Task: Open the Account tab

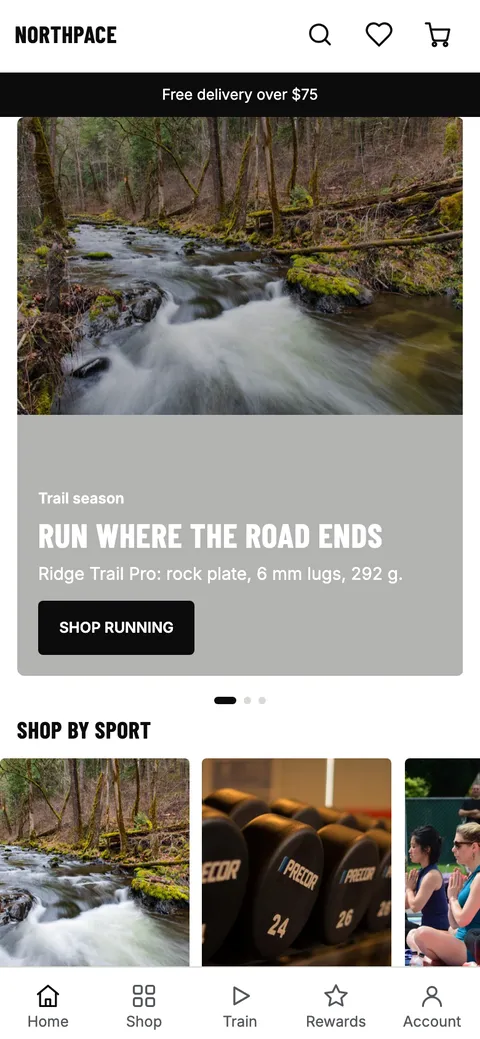Action: (432, 1006)
